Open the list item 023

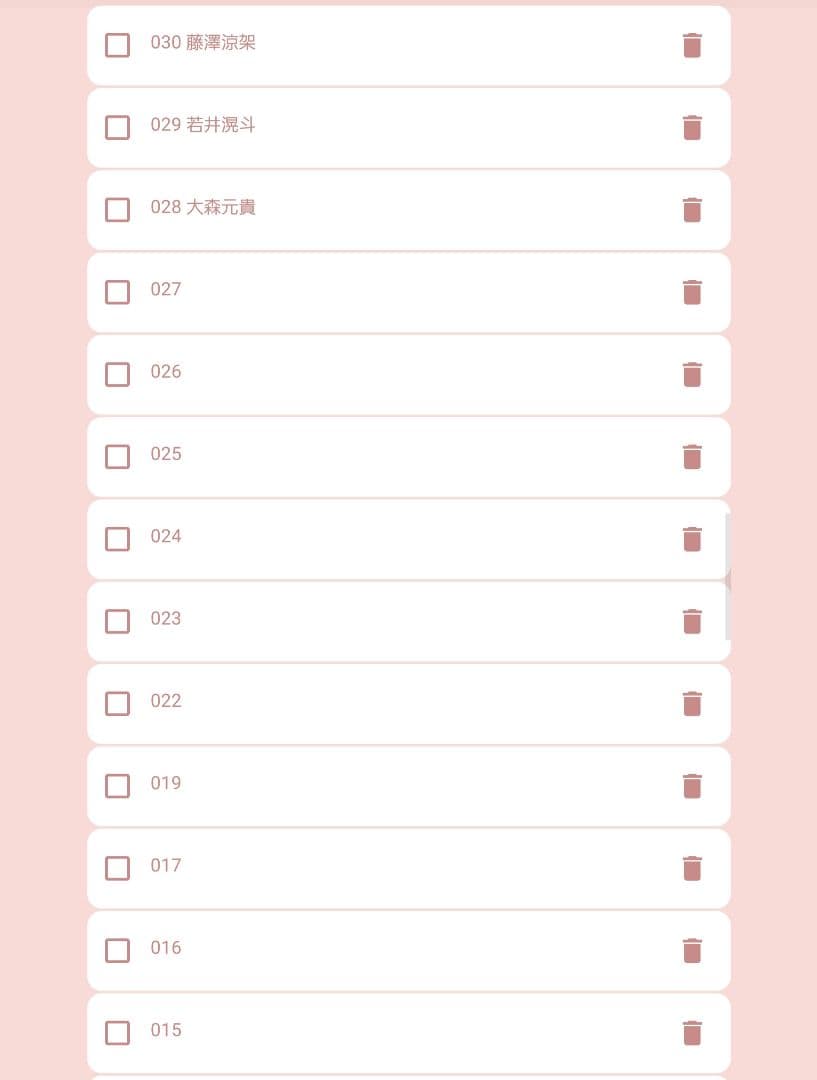[400, 619]
